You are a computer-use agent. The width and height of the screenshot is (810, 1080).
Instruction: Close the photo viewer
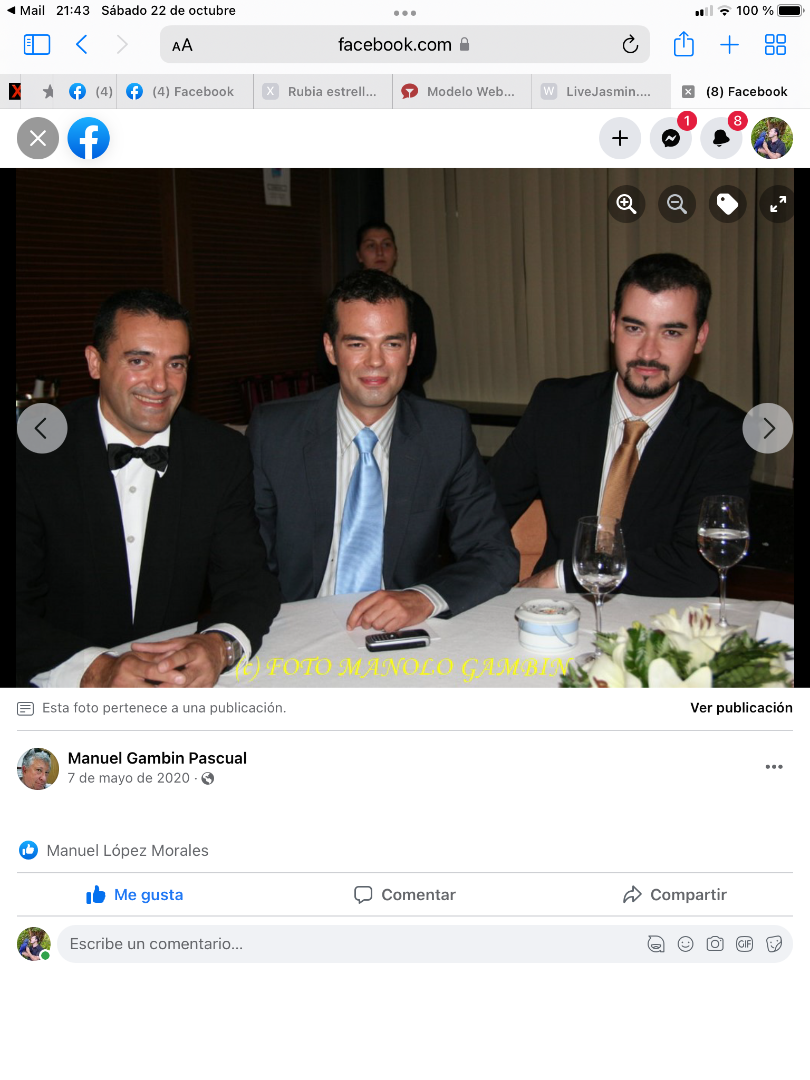(38, 139)
